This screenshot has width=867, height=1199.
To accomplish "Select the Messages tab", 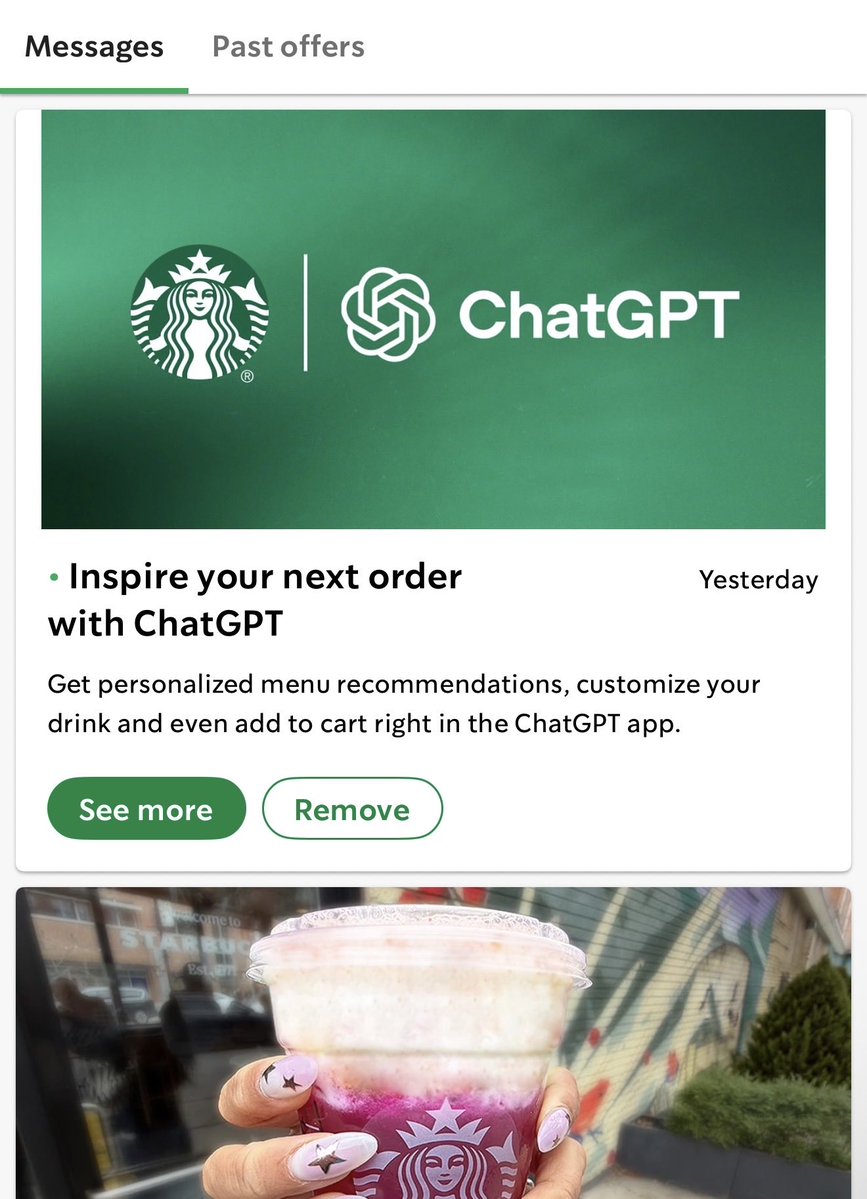I will (x=94, y=47).
